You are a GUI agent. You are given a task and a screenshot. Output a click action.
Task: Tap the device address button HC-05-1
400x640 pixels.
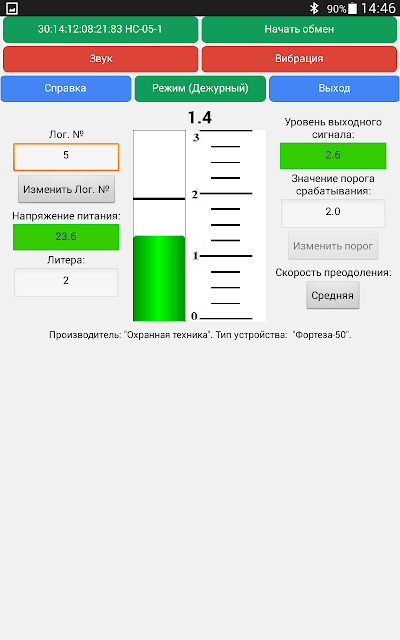point(100,29)
